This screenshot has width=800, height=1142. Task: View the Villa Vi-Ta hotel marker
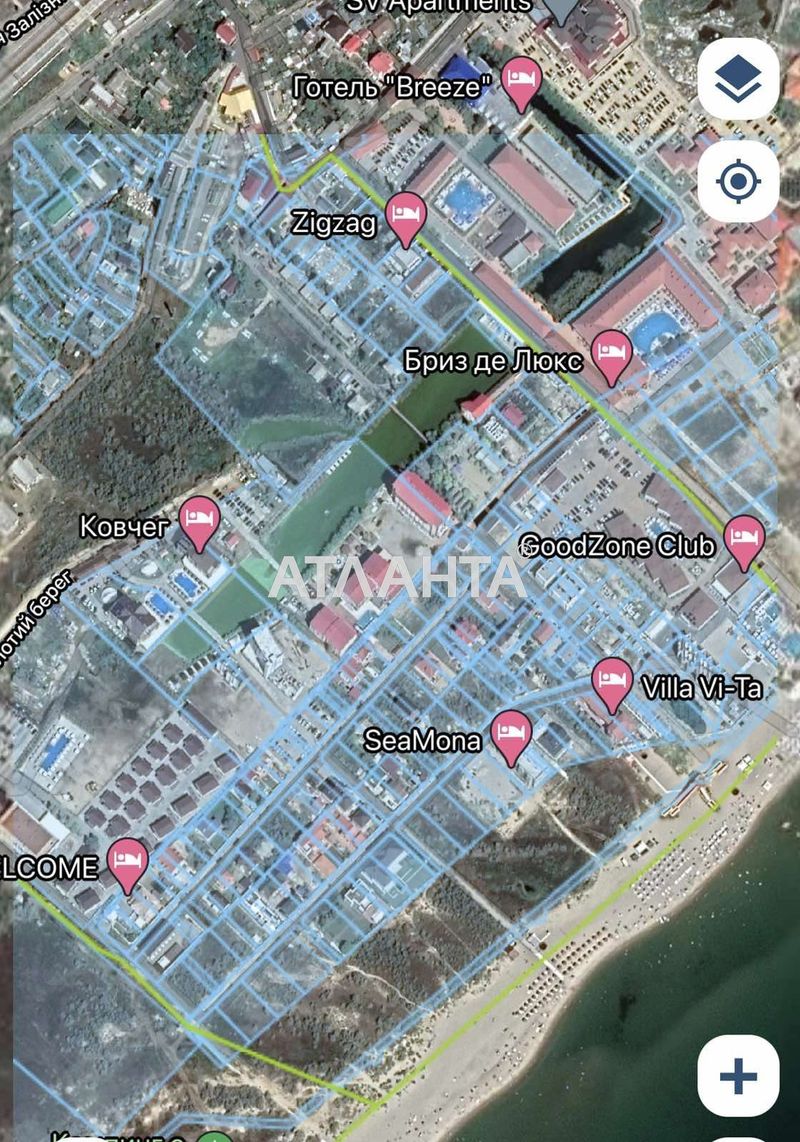click(612, 683)
